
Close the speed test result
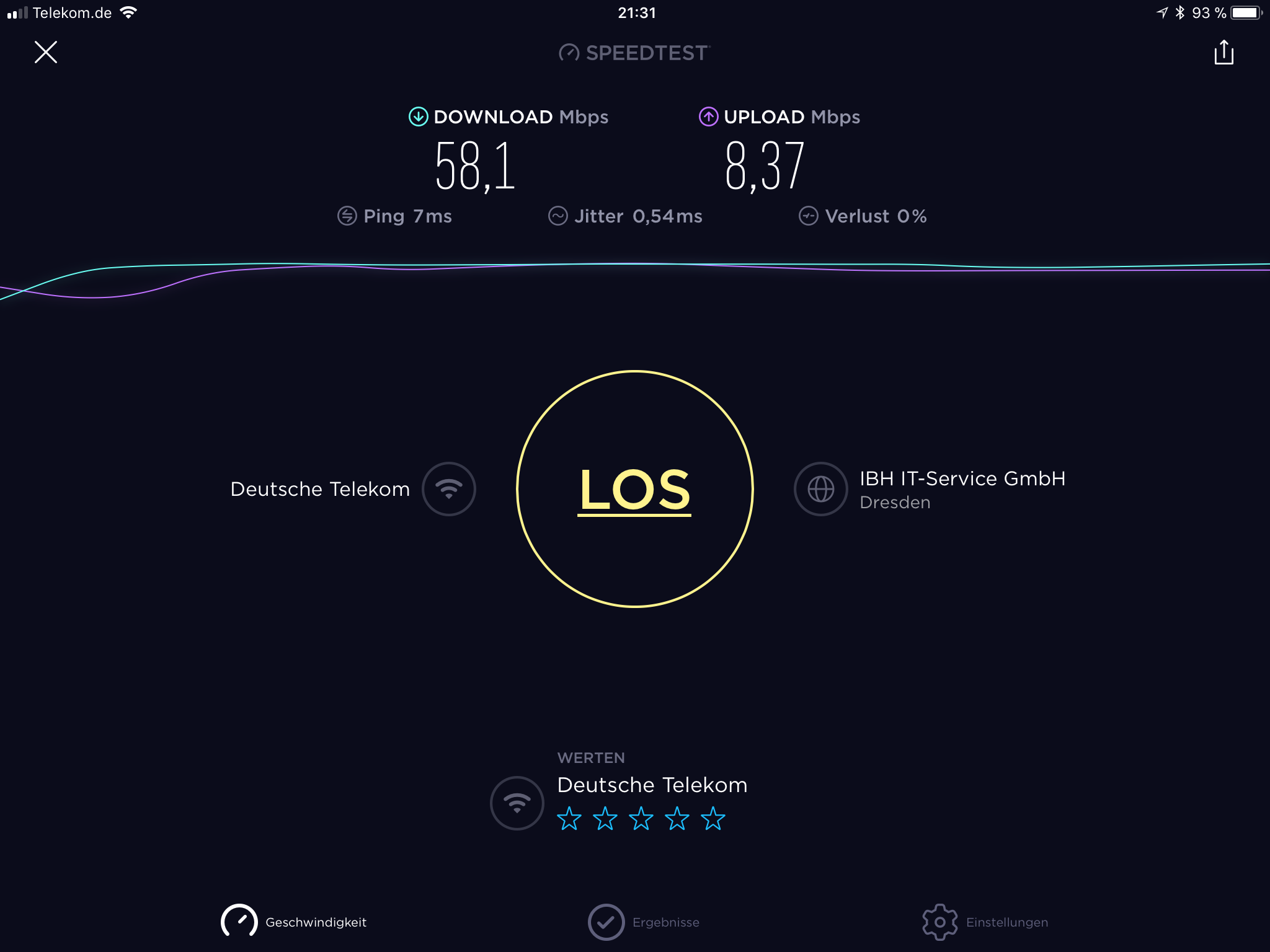point(46,52)
